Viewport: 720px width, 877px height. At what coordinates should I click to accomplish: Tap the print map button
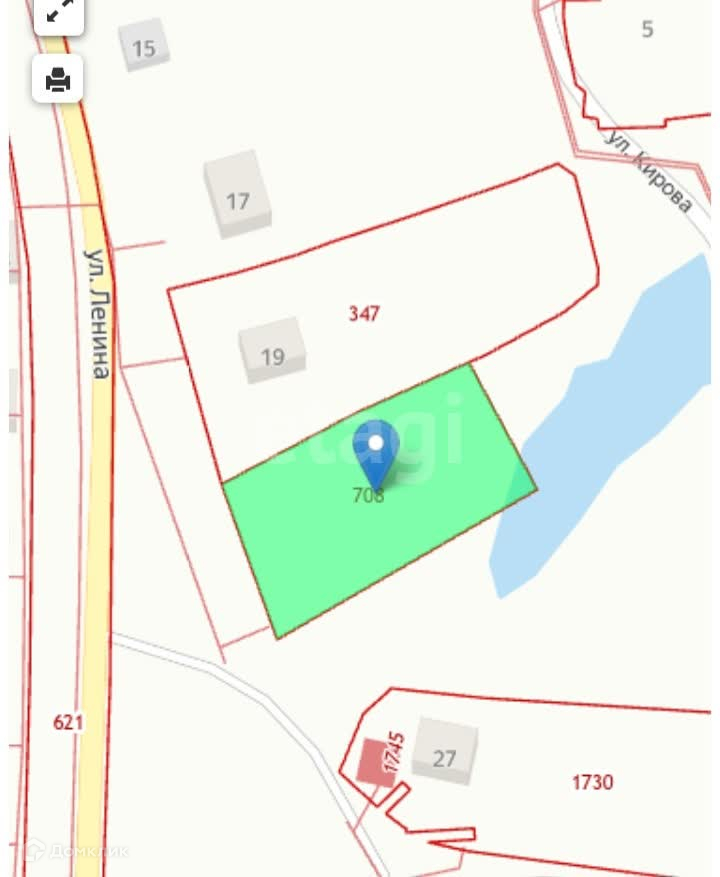58,79
